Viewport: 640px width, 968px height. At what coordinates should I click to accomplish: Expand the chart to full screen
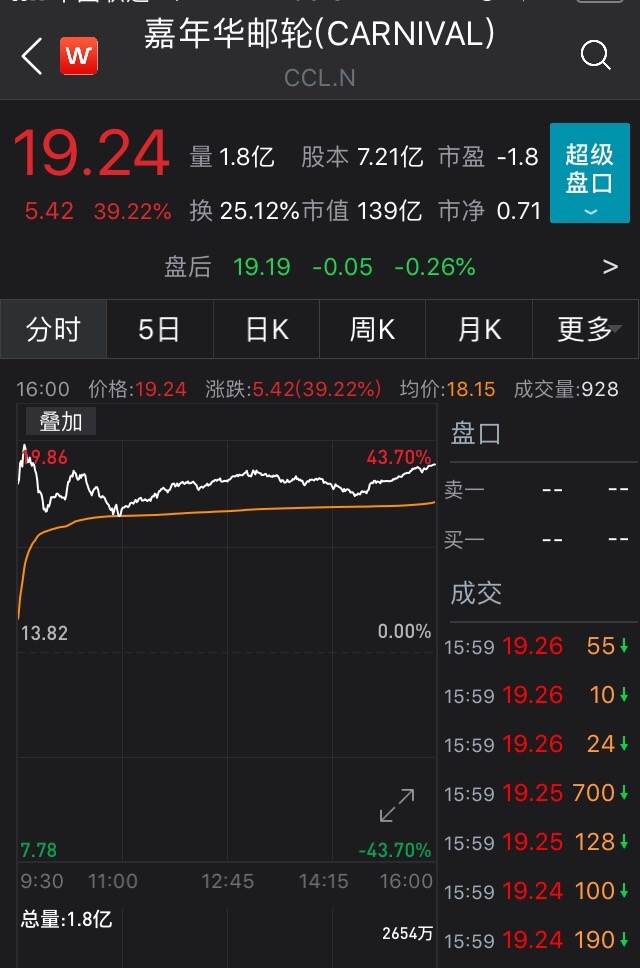click(397, 806)
